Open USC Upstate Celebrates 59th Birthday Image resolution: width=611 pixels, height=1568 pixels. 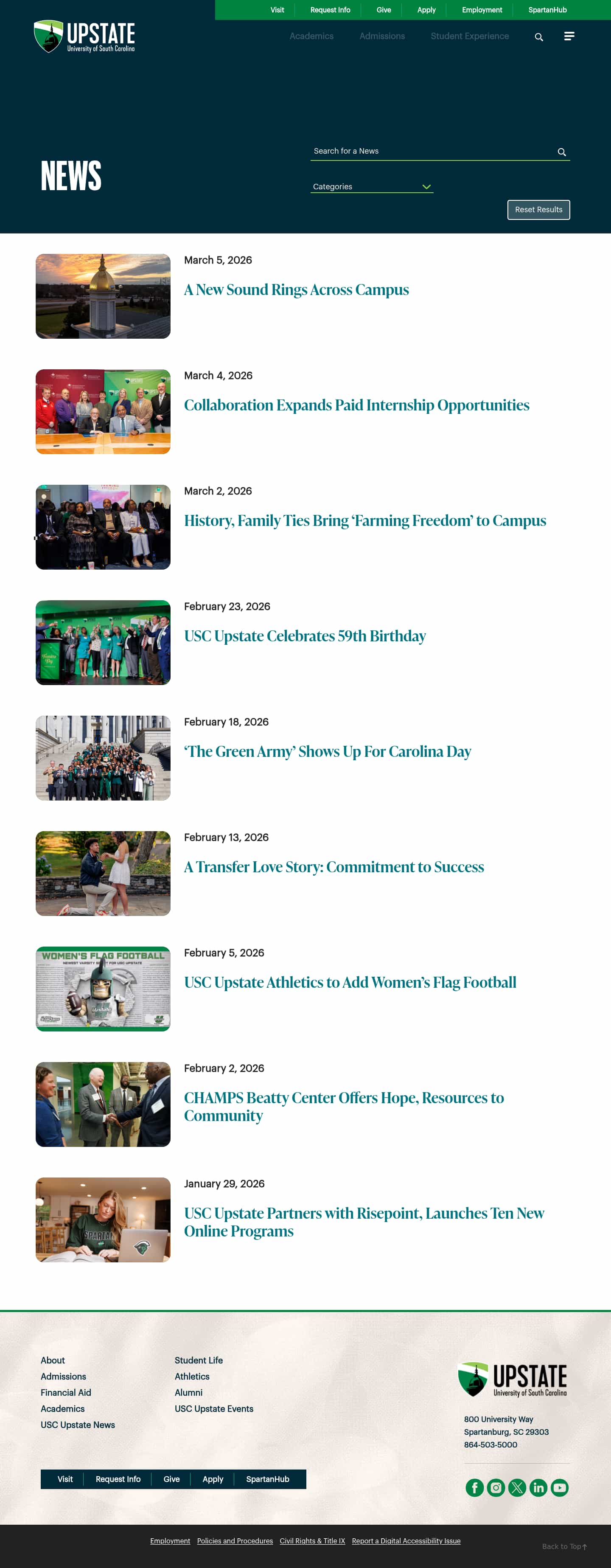[304, 636]
